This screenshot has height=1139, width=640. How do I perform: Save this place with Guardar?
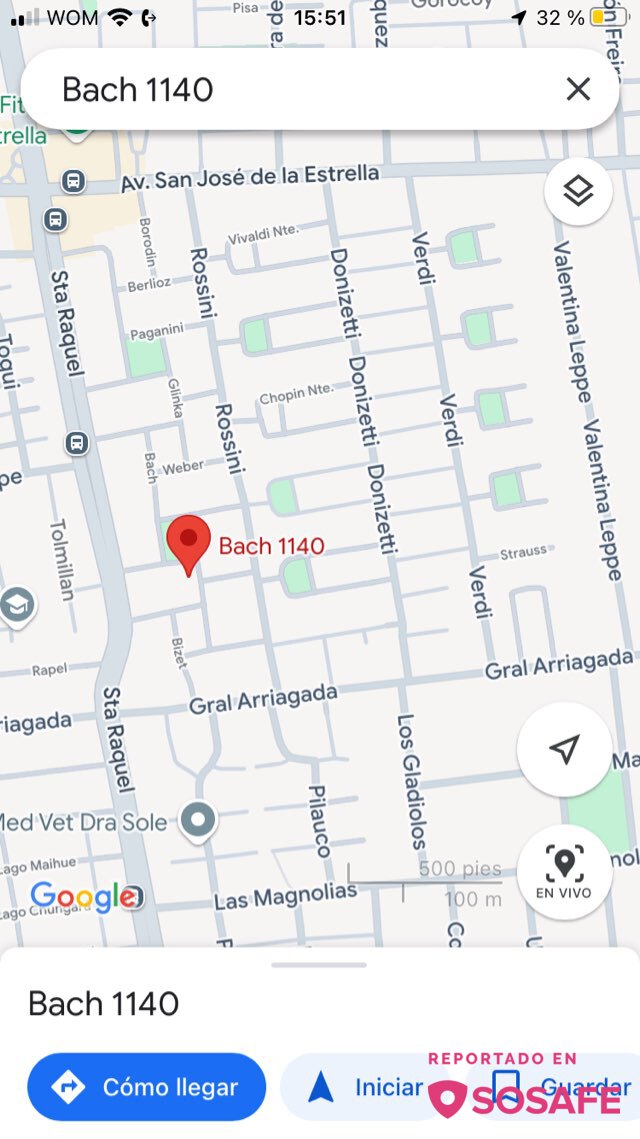(x=560, y=1087)
